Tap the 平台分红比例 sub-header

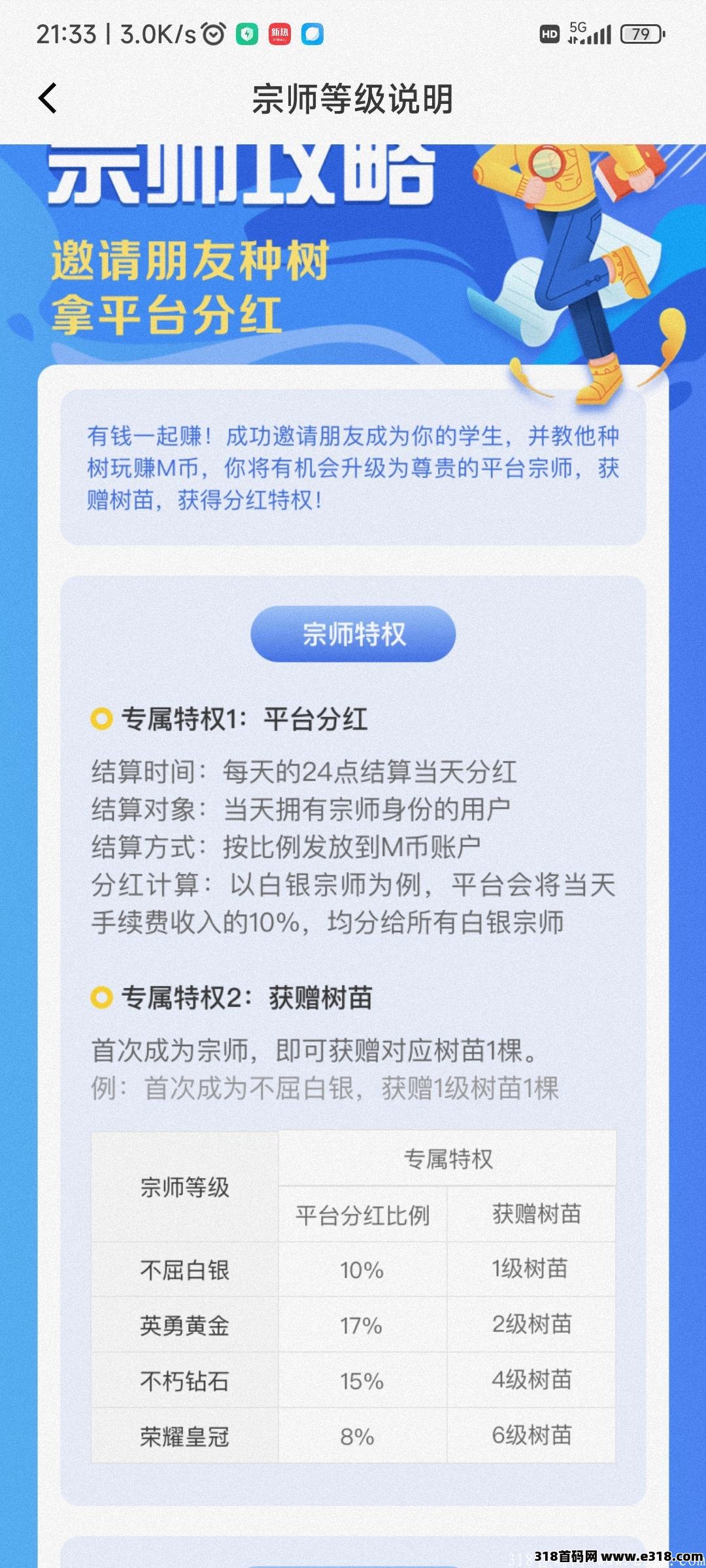tap(363, 1213)
